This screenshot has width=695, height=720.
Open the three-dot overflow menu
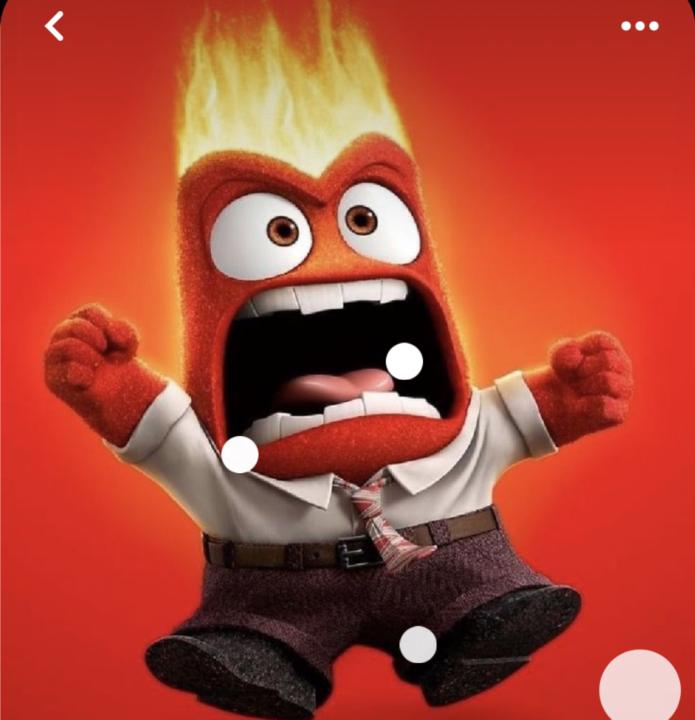coord(640,26)
